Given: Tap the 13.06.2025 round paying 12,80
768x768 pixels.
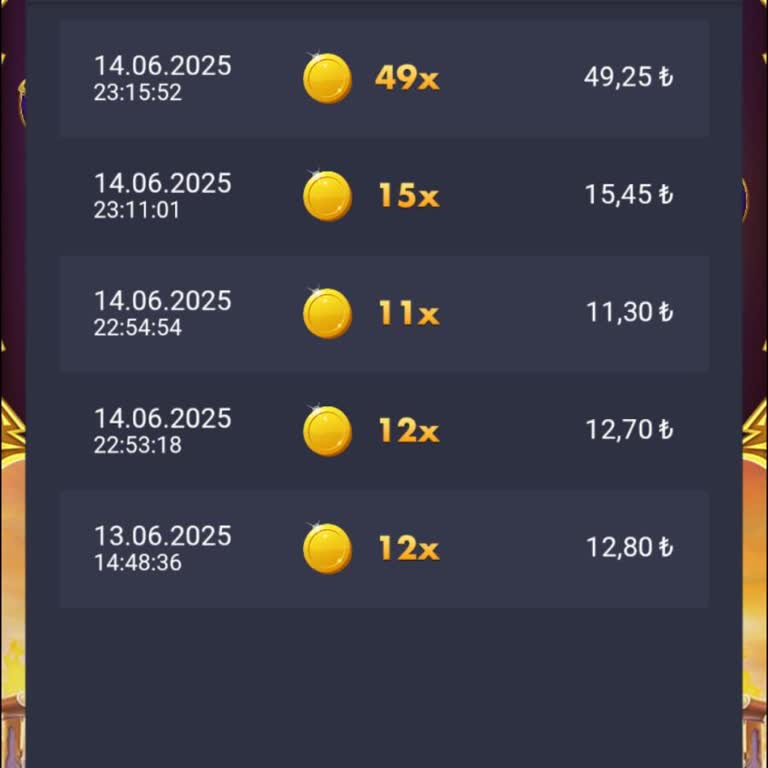Looking at the screenshot, I should click(384, 548).
